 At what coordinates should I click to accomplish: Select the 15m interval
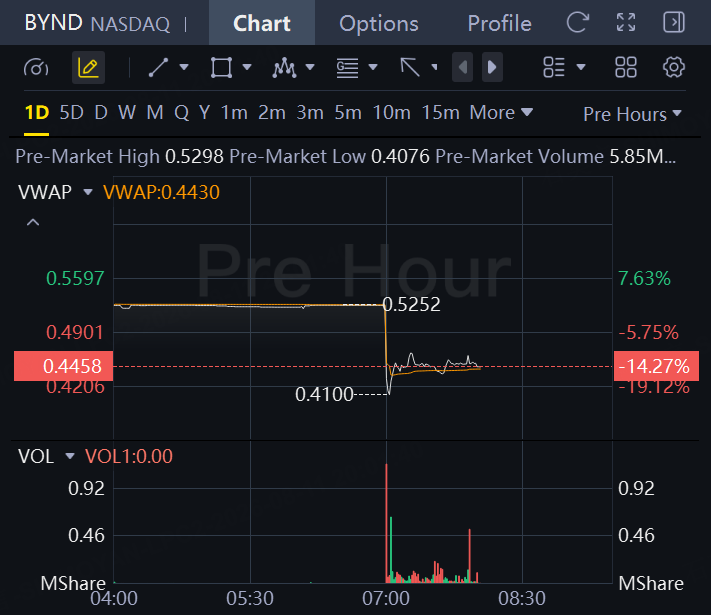tap(440, 112)
